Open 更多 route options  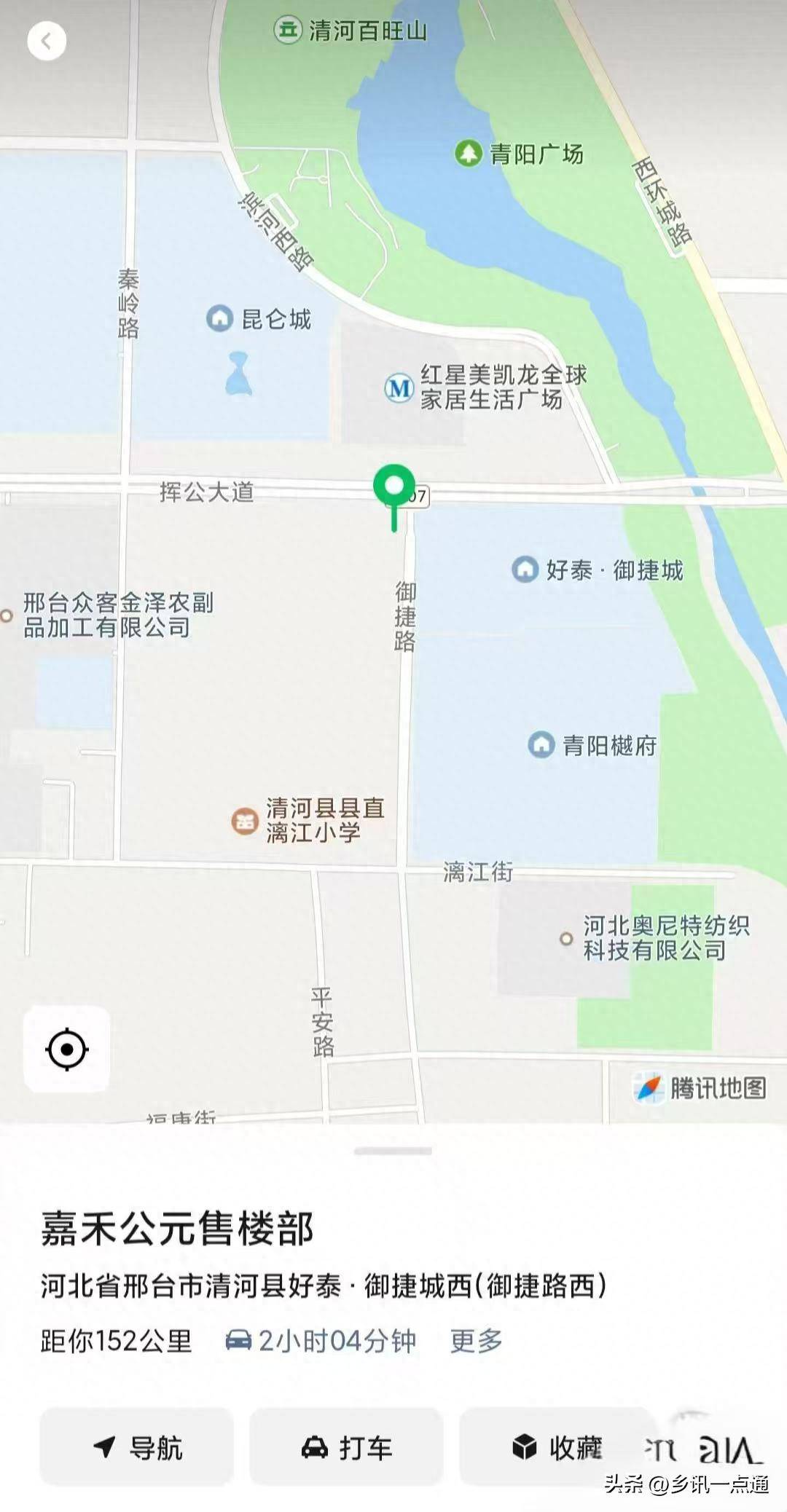pyautogui.click(x=476, y=1341)
